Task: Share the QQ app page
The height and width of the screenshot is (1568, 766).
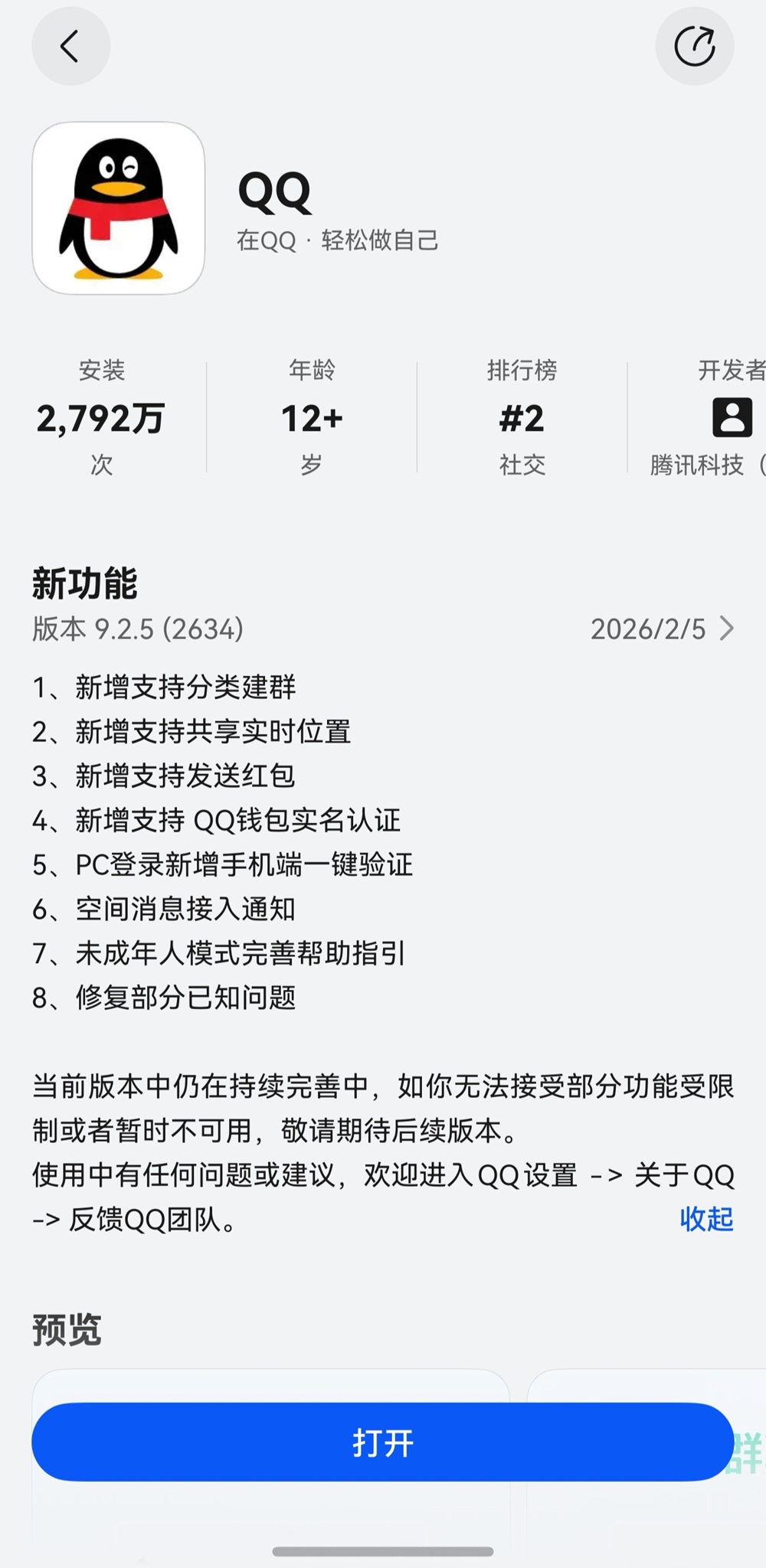Action: (x=694, y=46)
